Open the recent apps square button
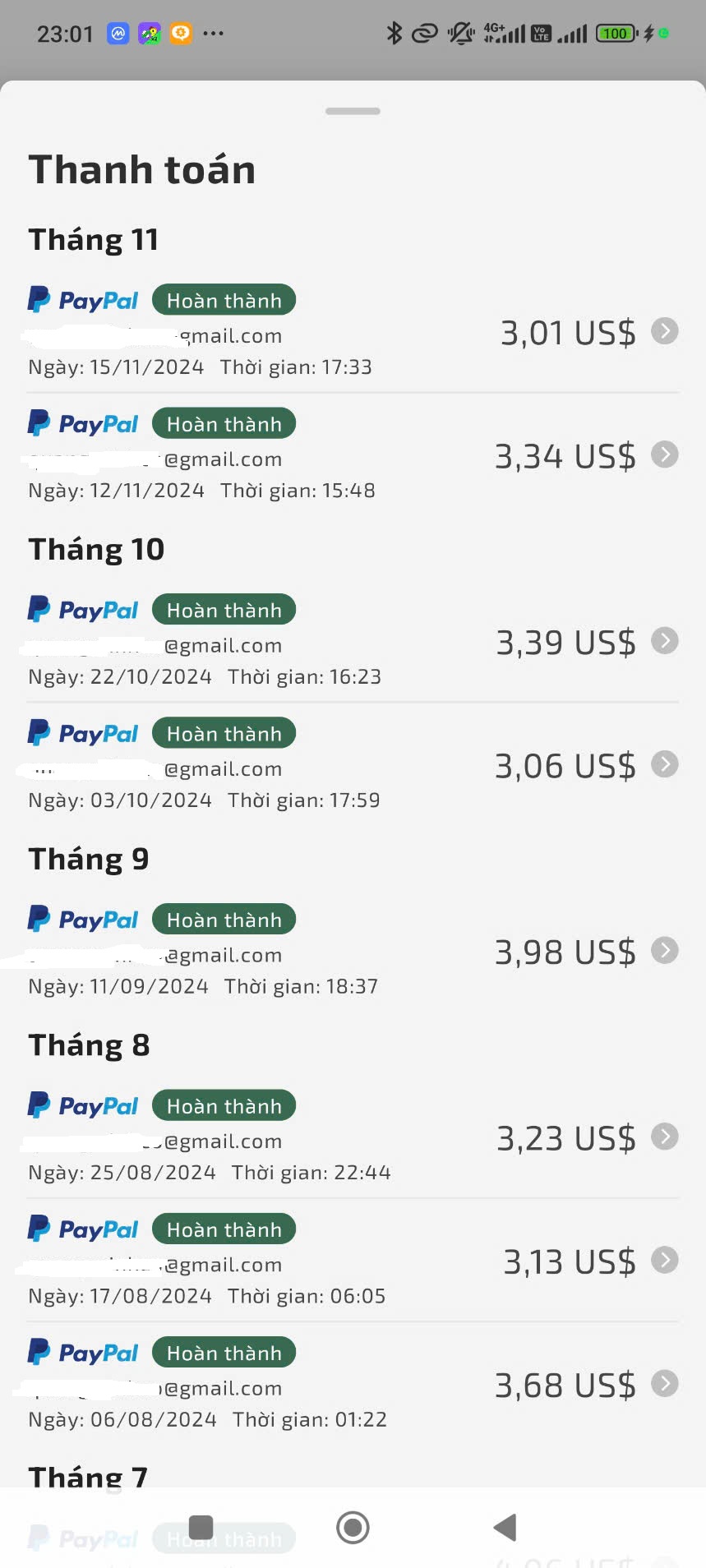The height and width of the screenshot is (1568, 706). [201, 1528]
